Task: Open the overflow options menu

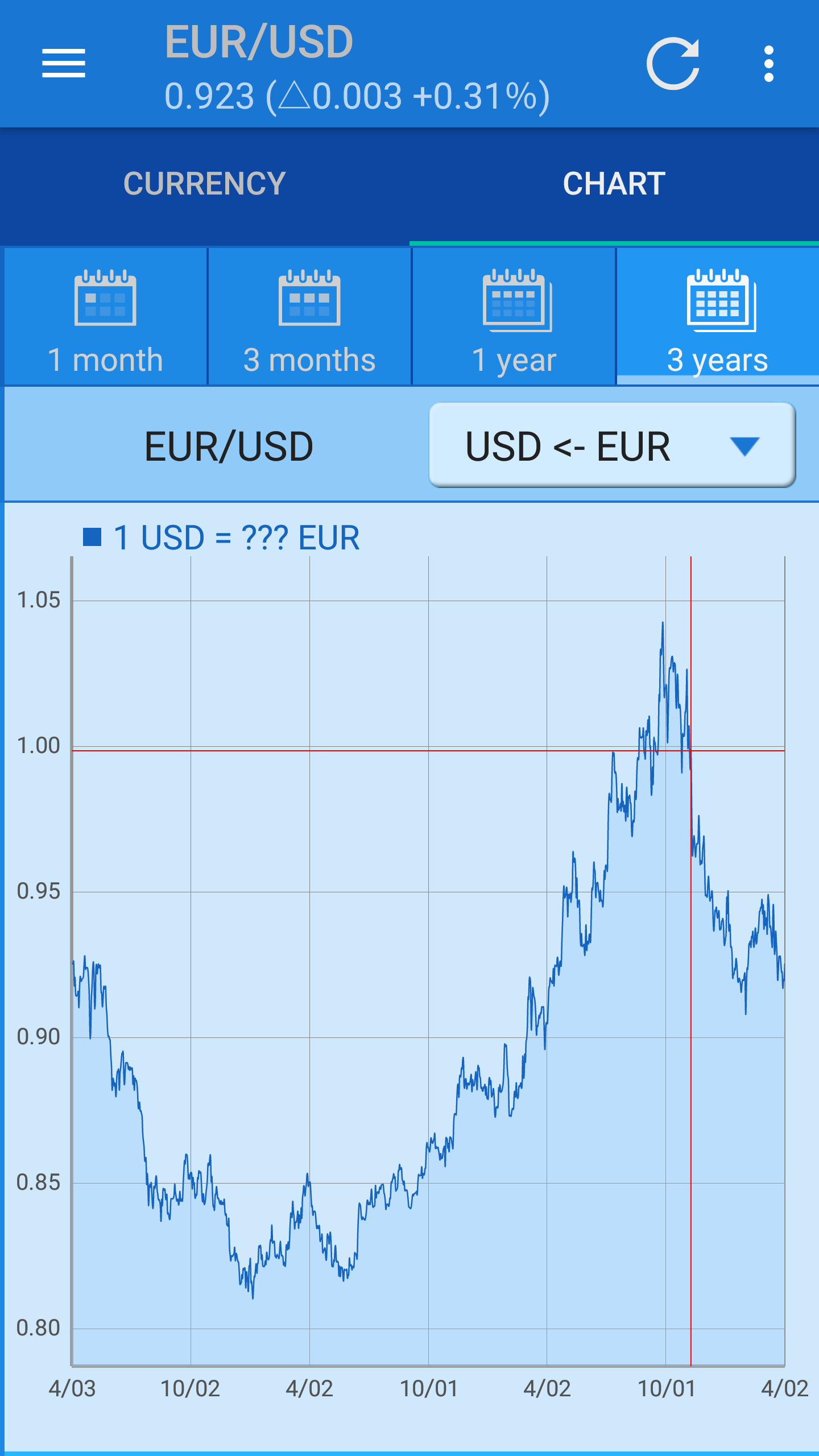Action: 768,63
